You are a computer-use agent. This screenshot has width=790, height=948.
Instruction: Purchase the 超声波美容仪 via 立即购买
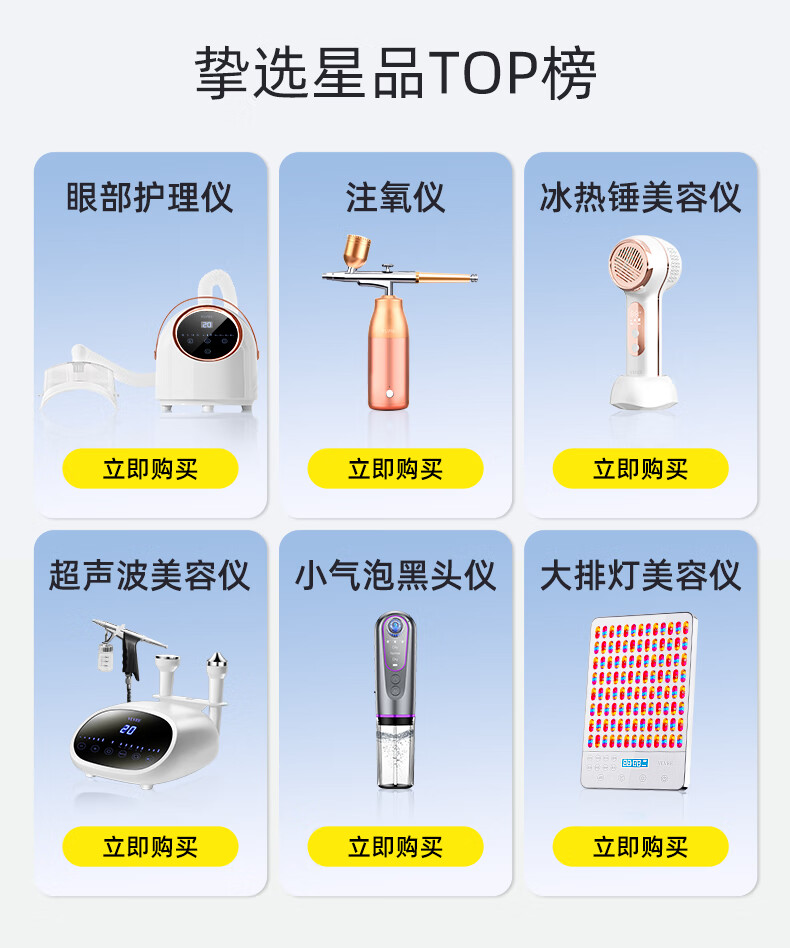click(x=151, y=846)
